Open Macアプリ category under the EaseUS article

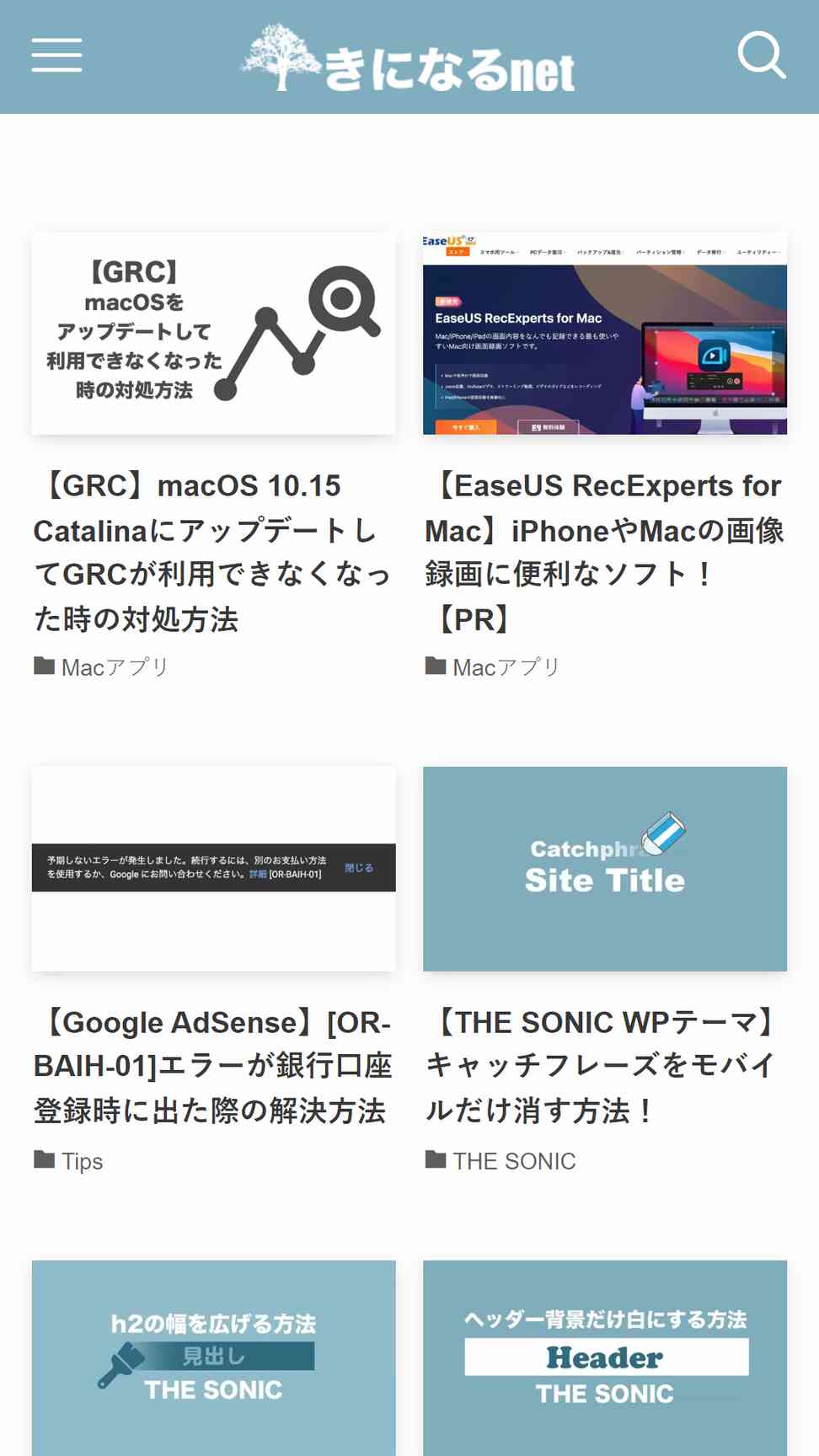(506, 667)
